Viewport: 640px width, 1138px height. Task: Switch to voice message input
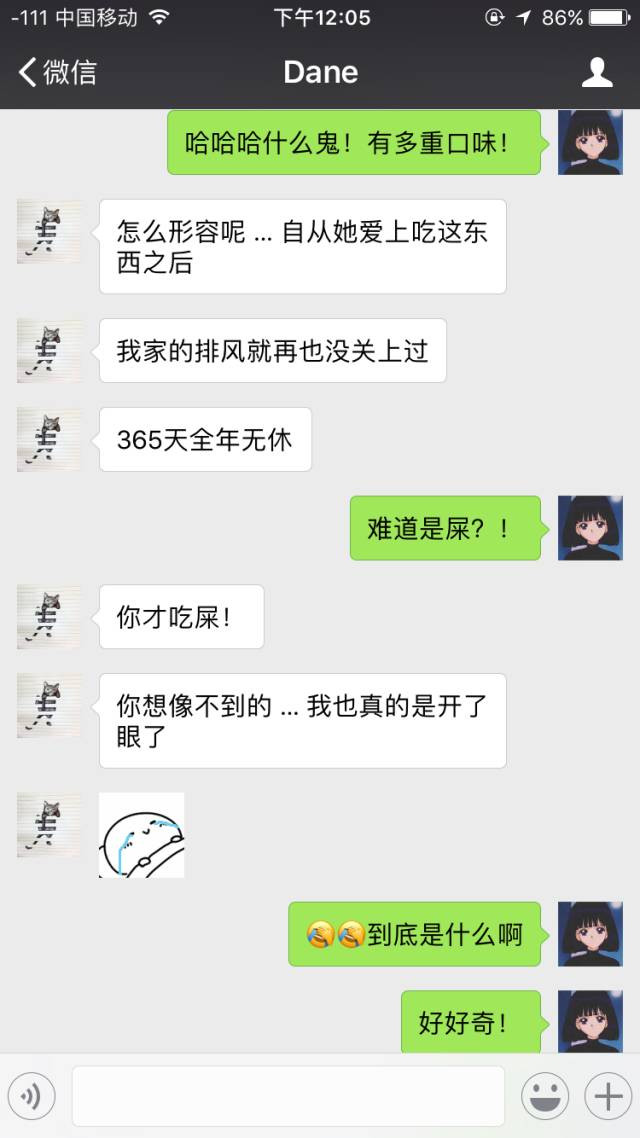pyautogui.click(x=31, y=1097)
